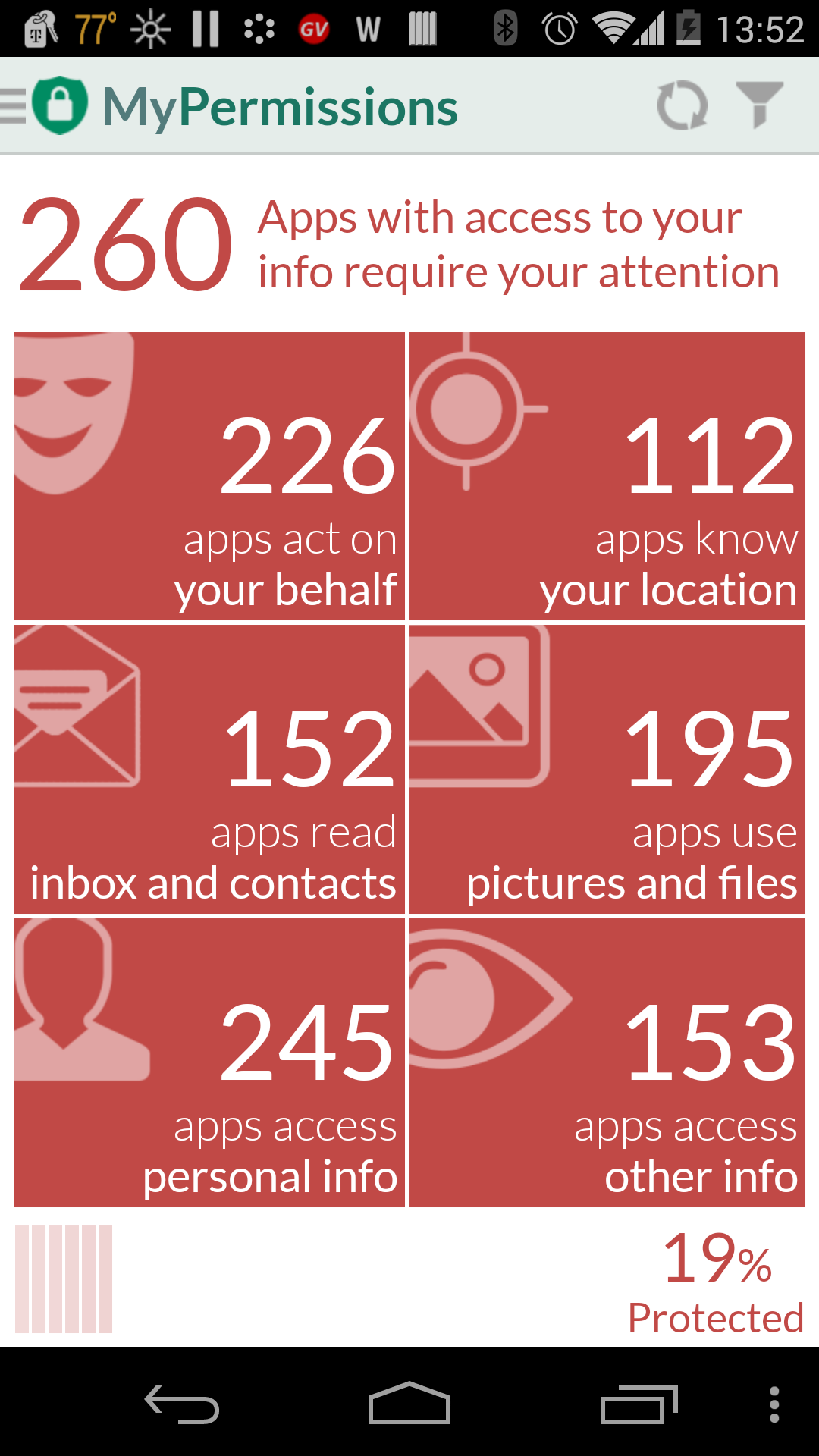
Task: Open the 153 apps accessing other info
Action: coord(607,1062)
